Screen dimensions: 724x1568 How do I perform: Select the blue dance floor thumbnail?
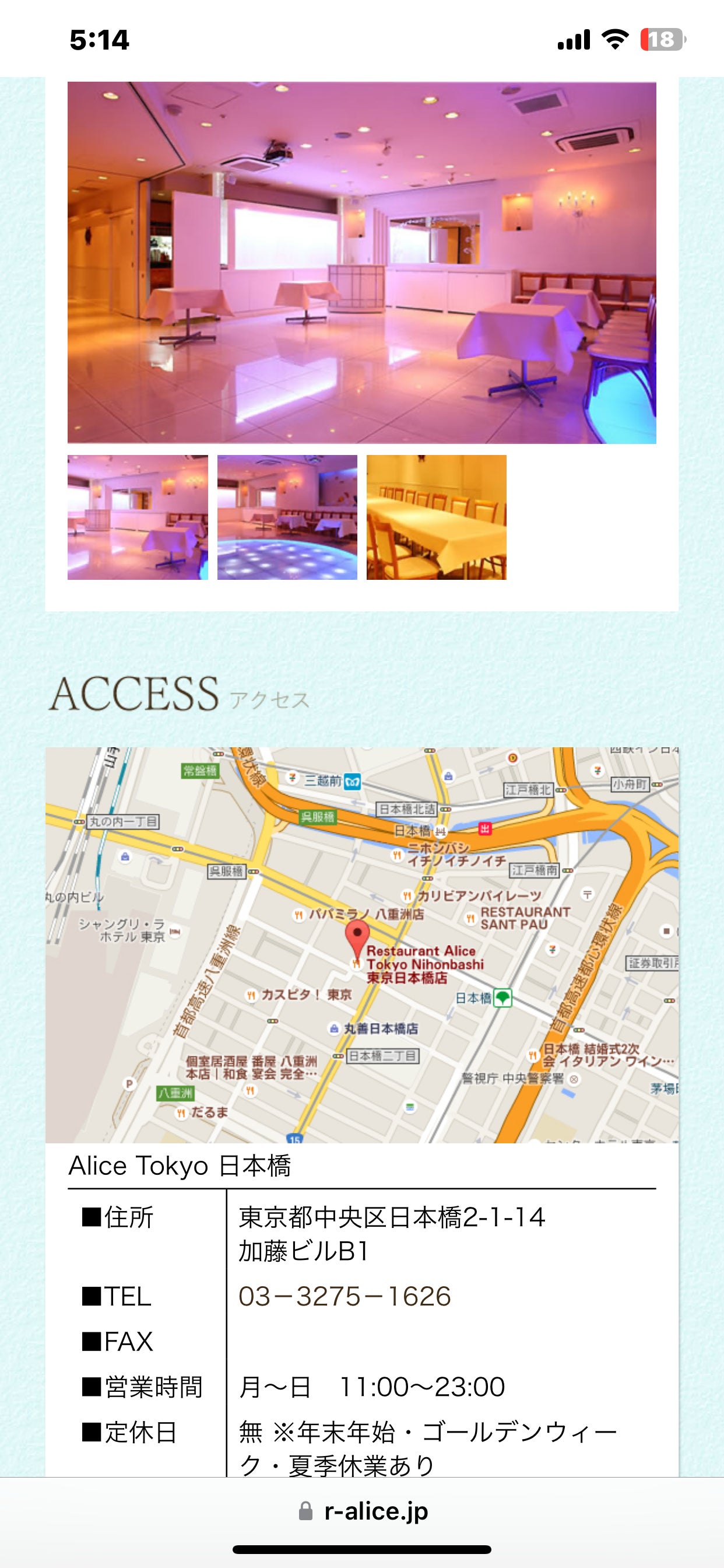(x=287, y=517)
